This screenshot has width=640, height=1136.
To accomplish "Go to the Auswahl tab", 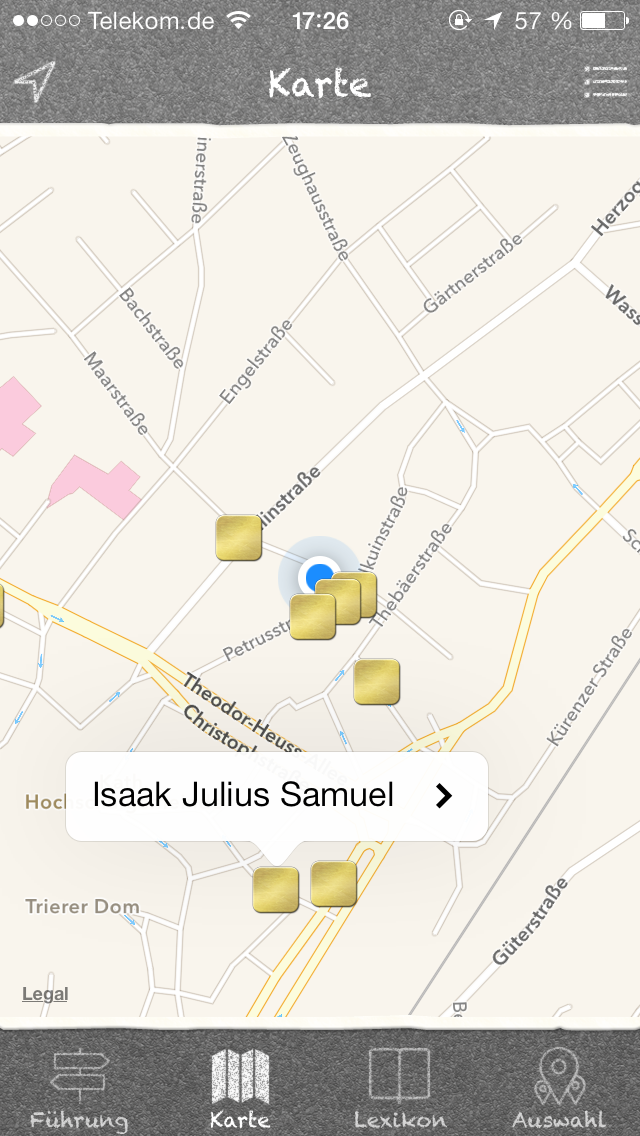I will click(x=559, y=1090).
